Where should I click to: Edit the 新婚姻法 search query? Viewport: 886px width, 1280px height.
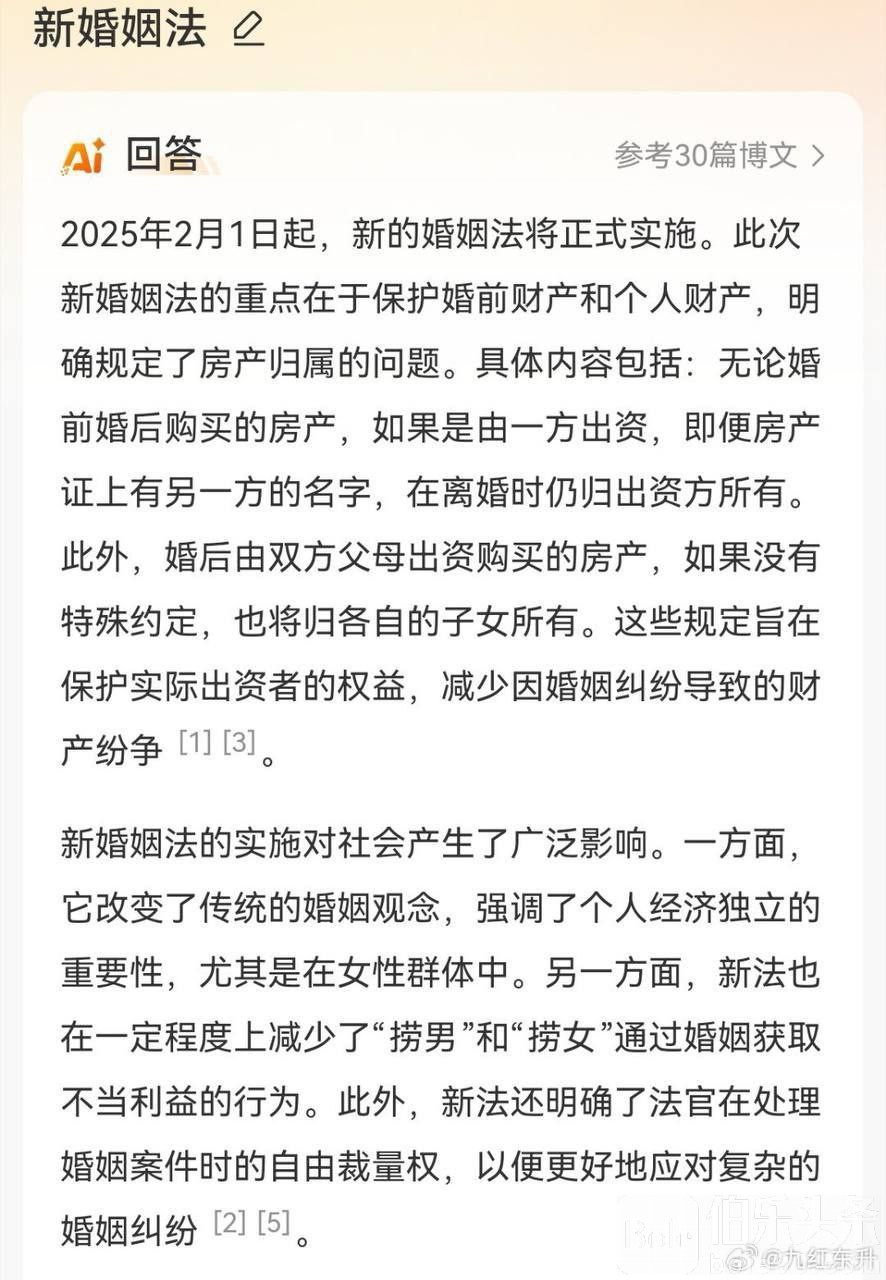(x=247, y=31)
